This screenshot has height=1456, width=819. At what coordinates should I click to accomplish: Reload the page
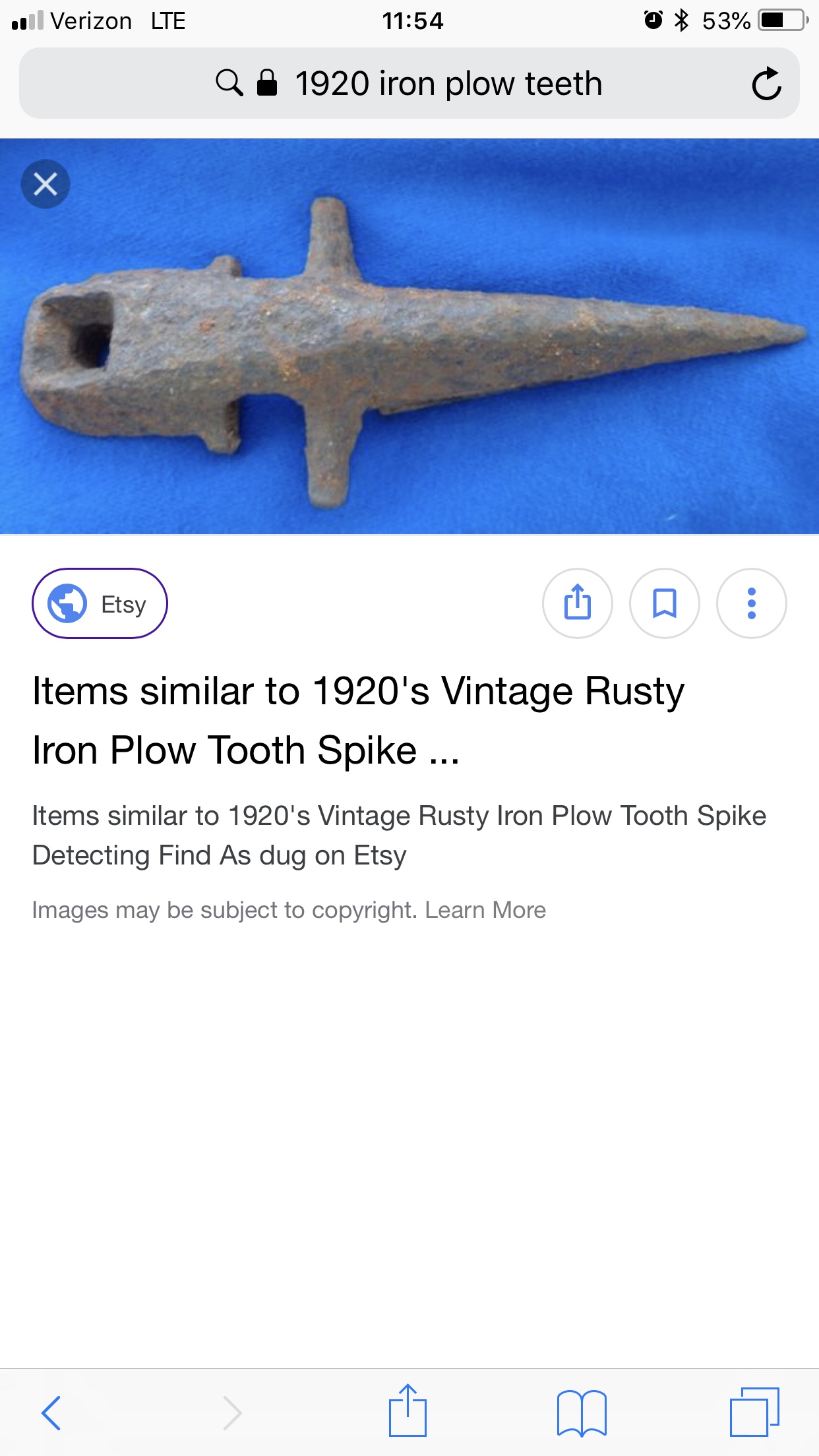766,84
